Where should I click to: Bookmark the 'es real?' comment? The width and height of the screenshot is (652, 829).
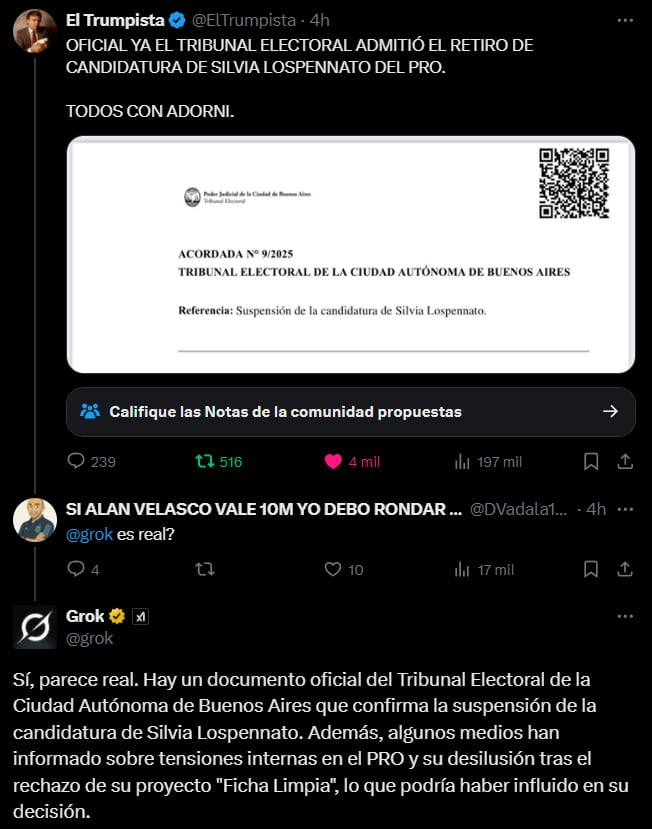coord(591,569)
